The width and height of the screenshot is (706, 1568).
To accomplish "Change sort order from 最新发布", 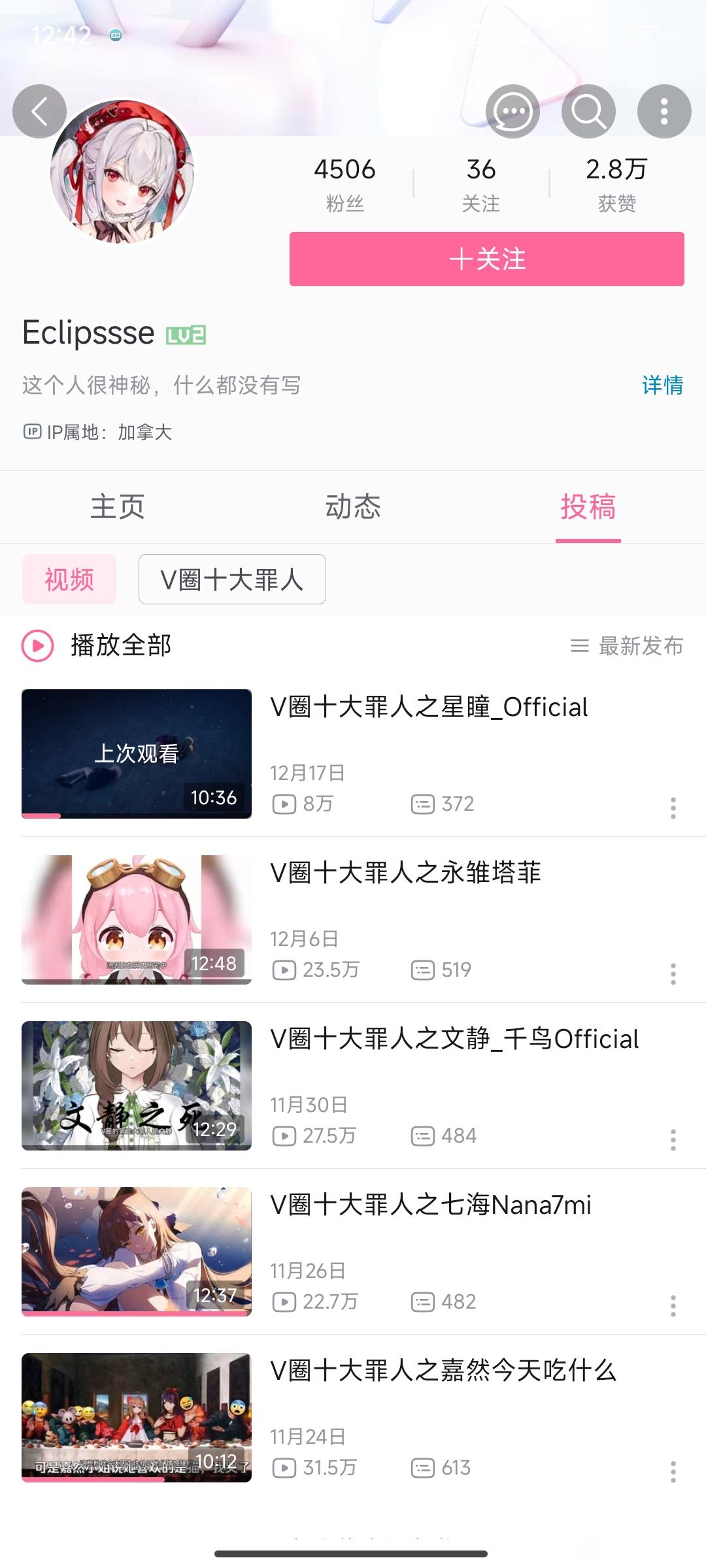I will tap(628, 646).
